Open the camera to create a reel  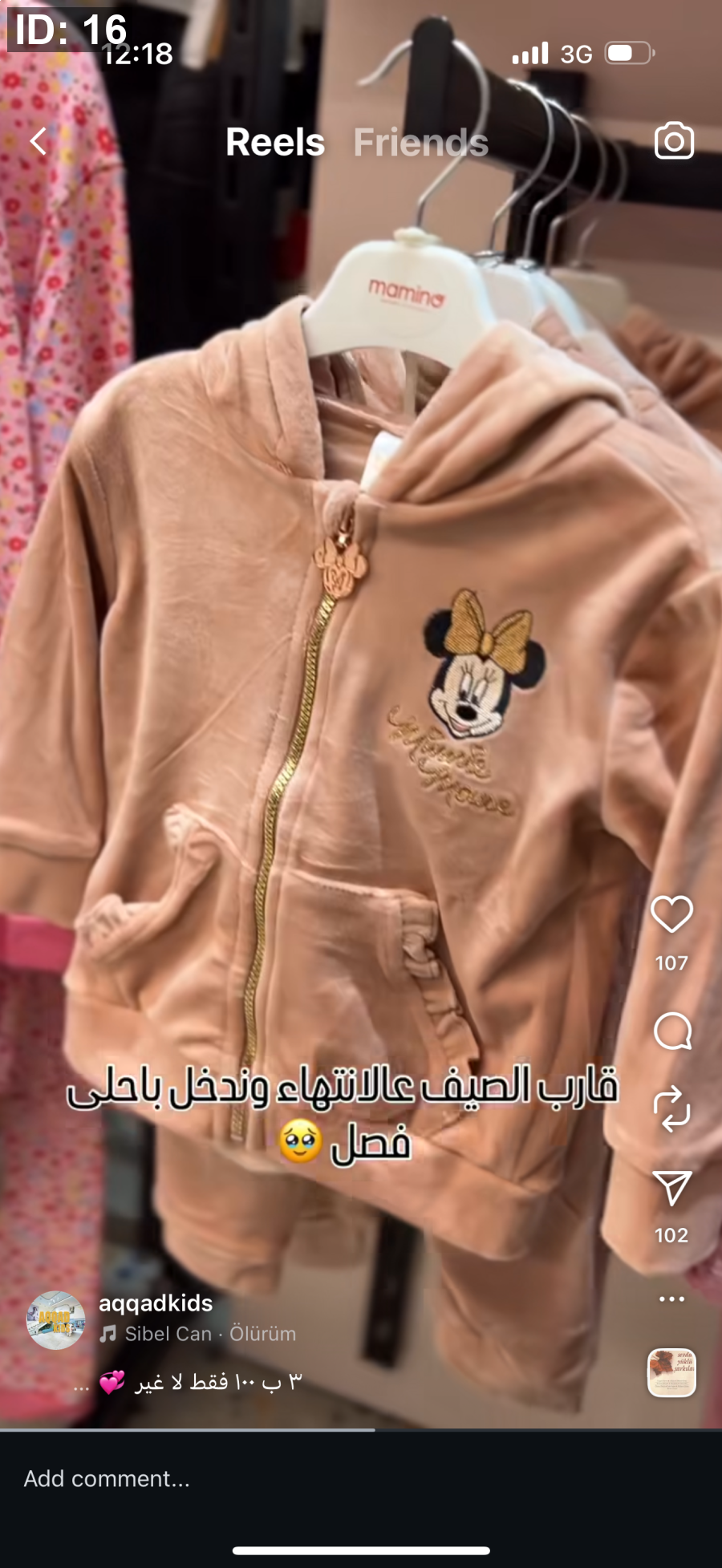[x=674, y=141]
